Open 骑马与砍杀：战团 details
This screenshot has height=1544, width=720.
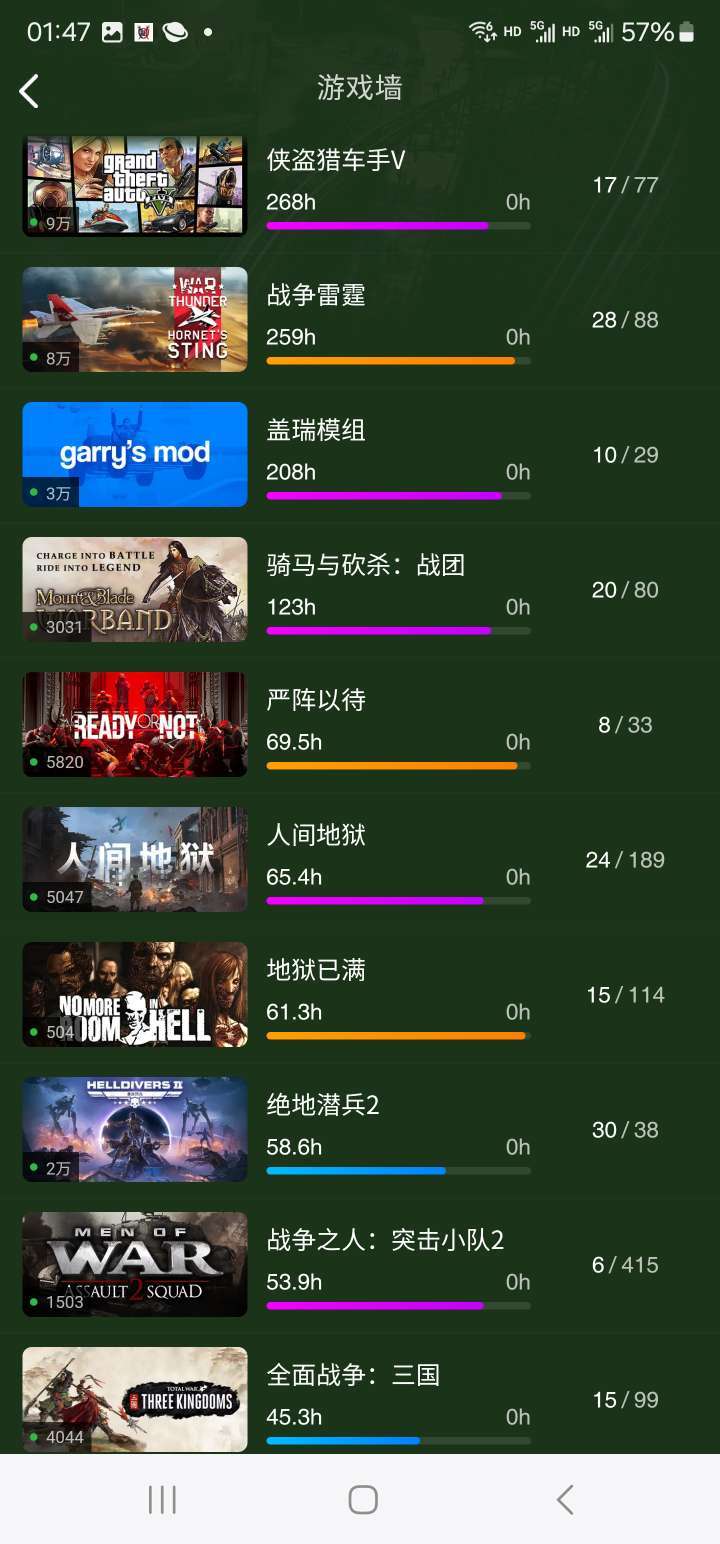click(x=360, y=590)
